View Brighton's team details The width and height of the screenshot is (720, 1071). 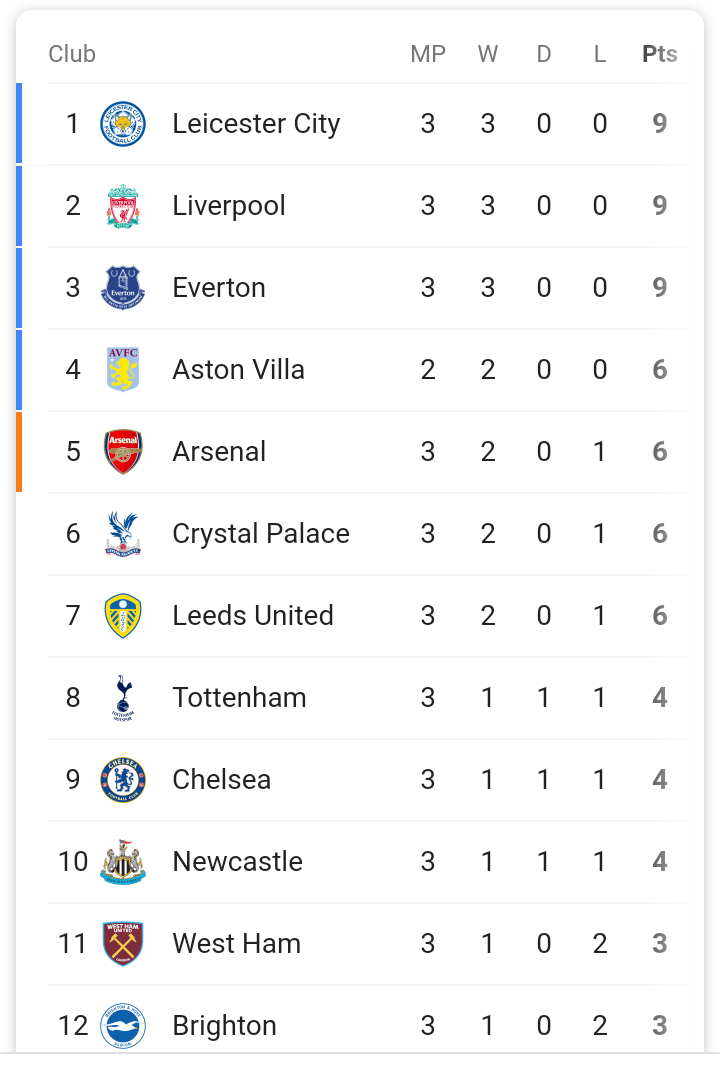224,1025
